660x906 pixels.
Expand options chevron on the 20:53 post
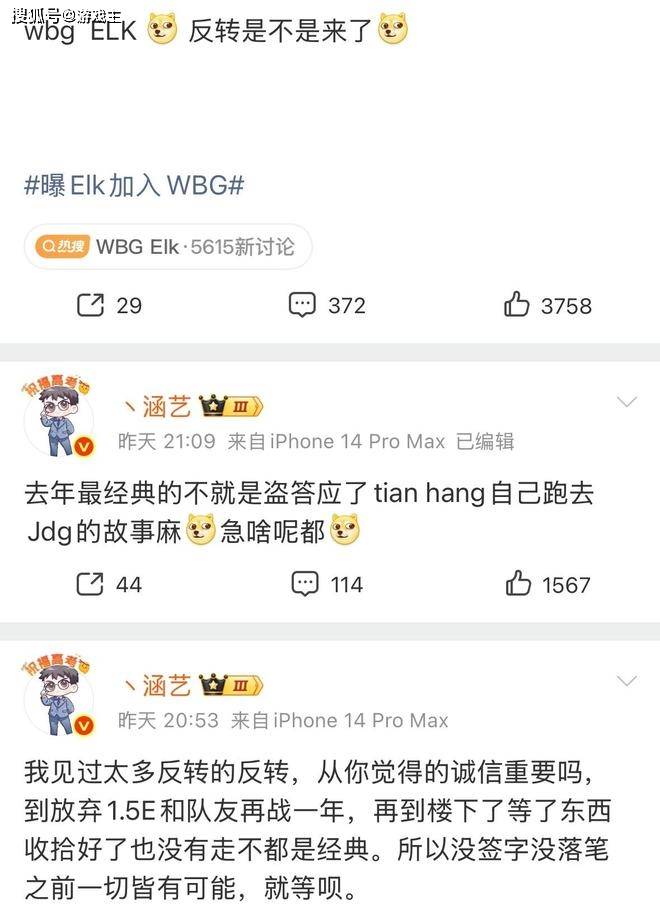pyautogui.click(x=627, y=681)
